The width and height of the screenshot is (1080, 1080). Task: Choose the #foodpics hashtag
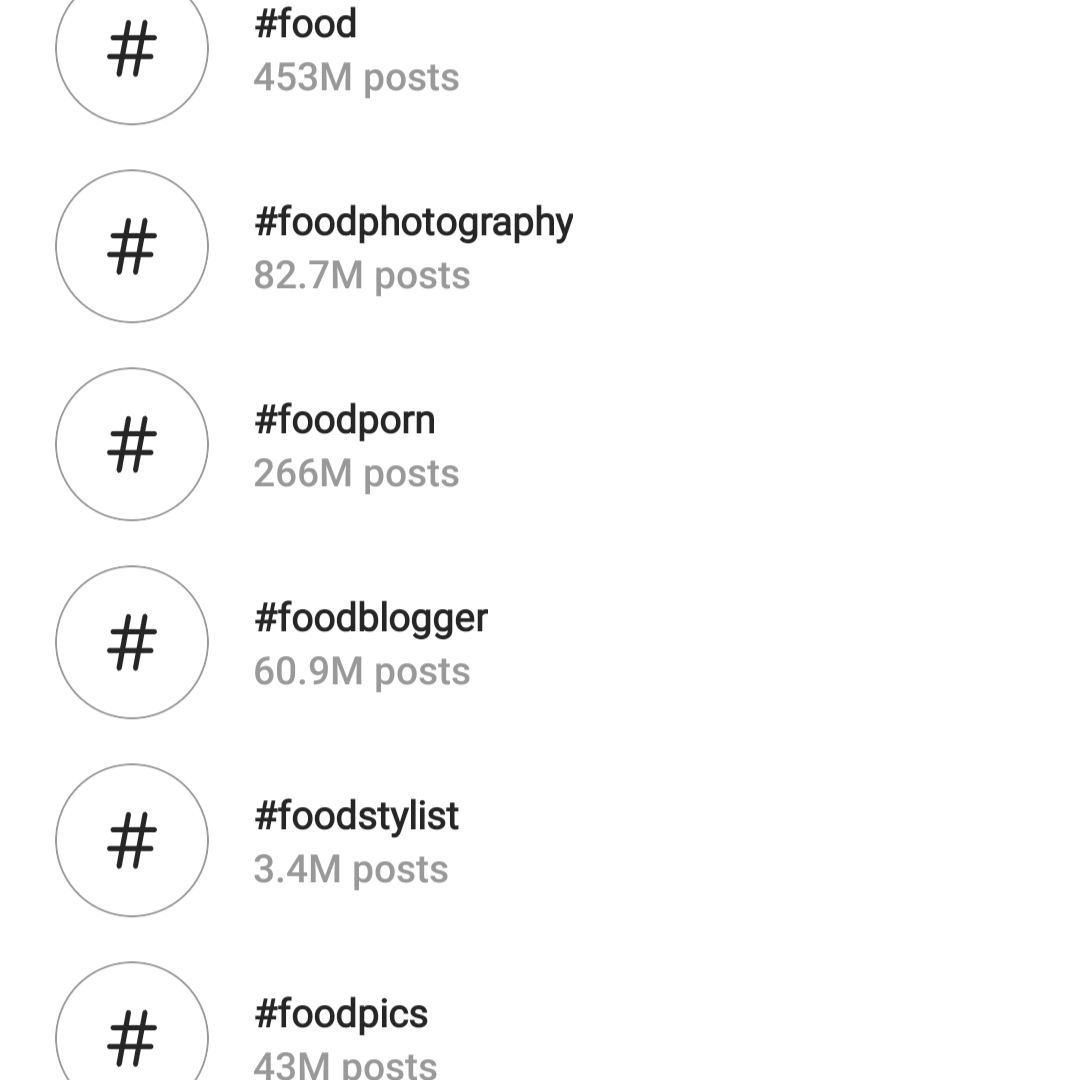[341, 1015]
